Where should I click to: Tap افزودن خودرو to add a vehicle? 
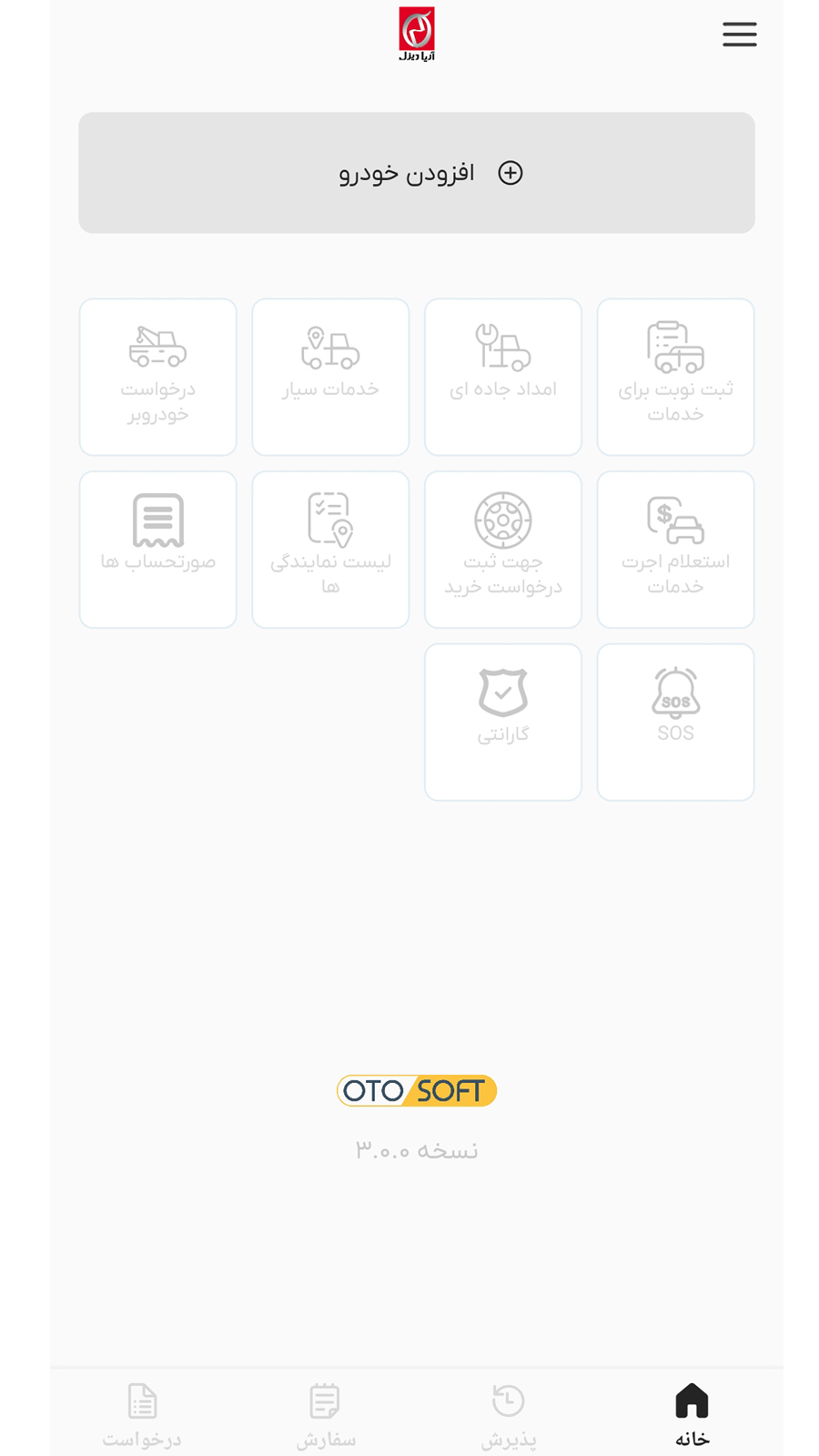[x=417, y=173]
